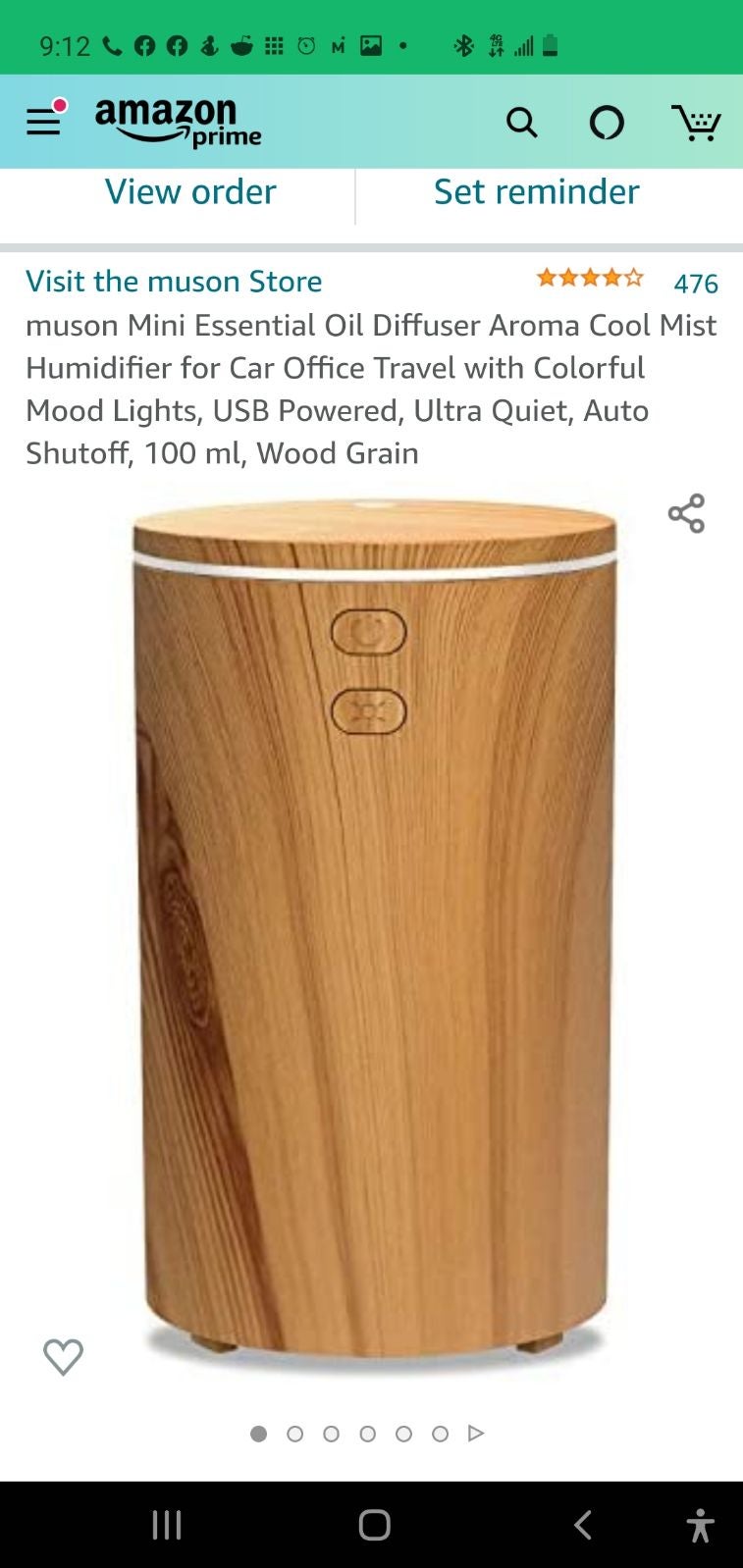The image size is (743, 1568).
Task: Go to the home screen
Action: click(x=374, y=1525)
